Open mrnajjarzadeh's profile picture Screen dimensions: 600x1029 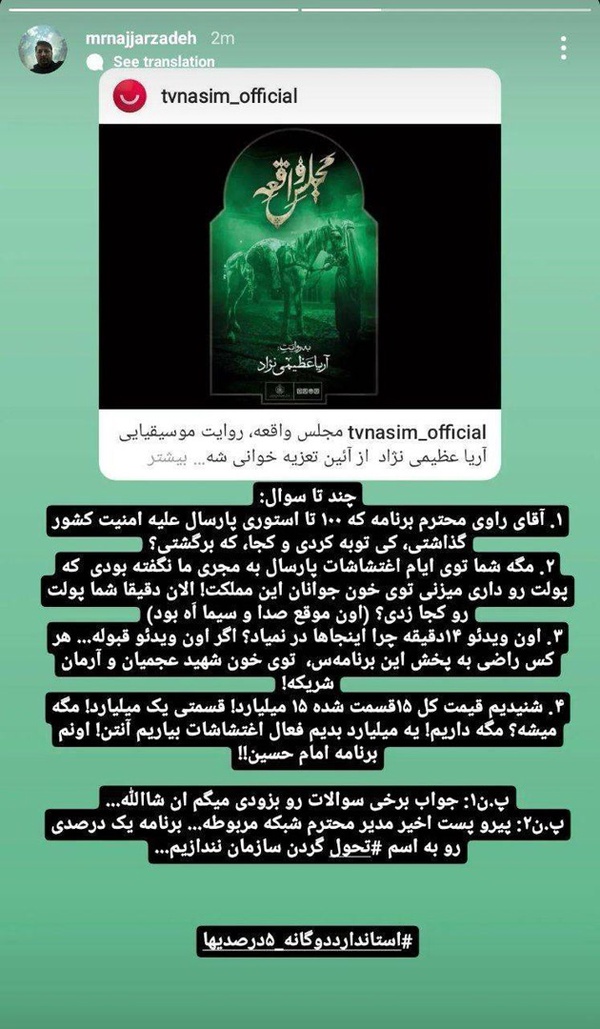point(43,49)
